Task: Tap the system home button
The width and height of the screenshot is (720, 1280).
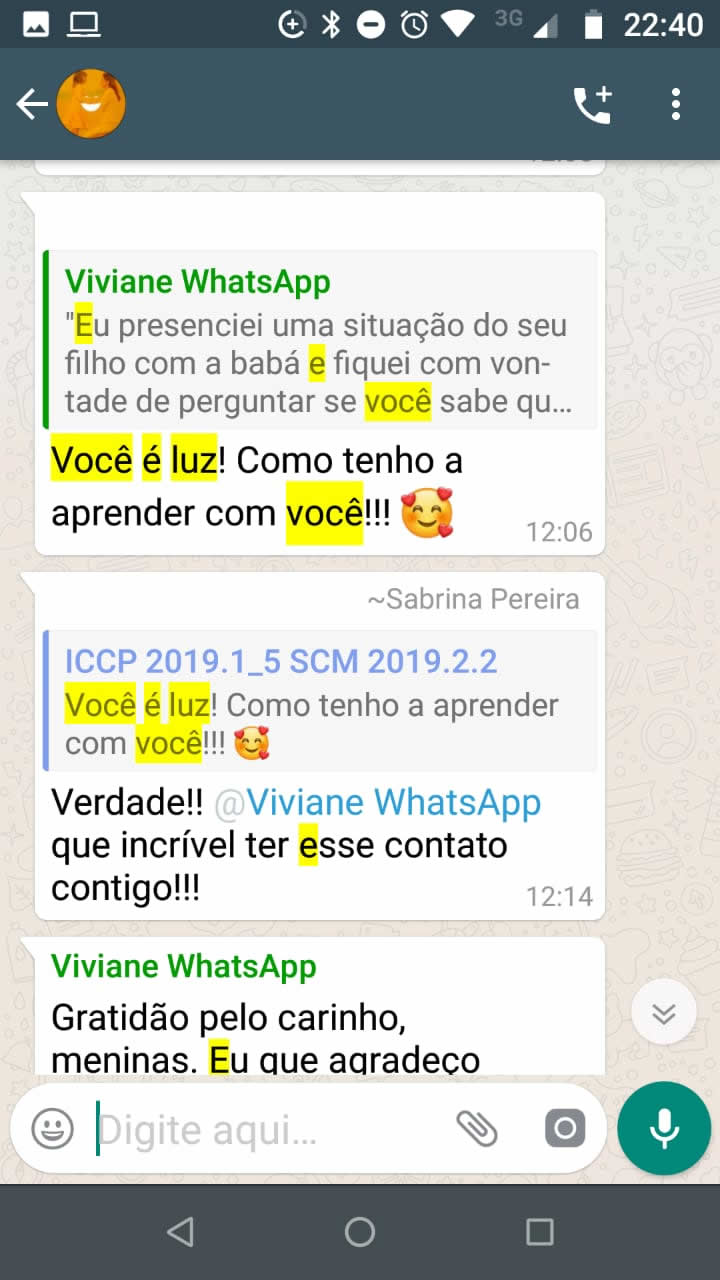Action: [x=360, y=1232]
